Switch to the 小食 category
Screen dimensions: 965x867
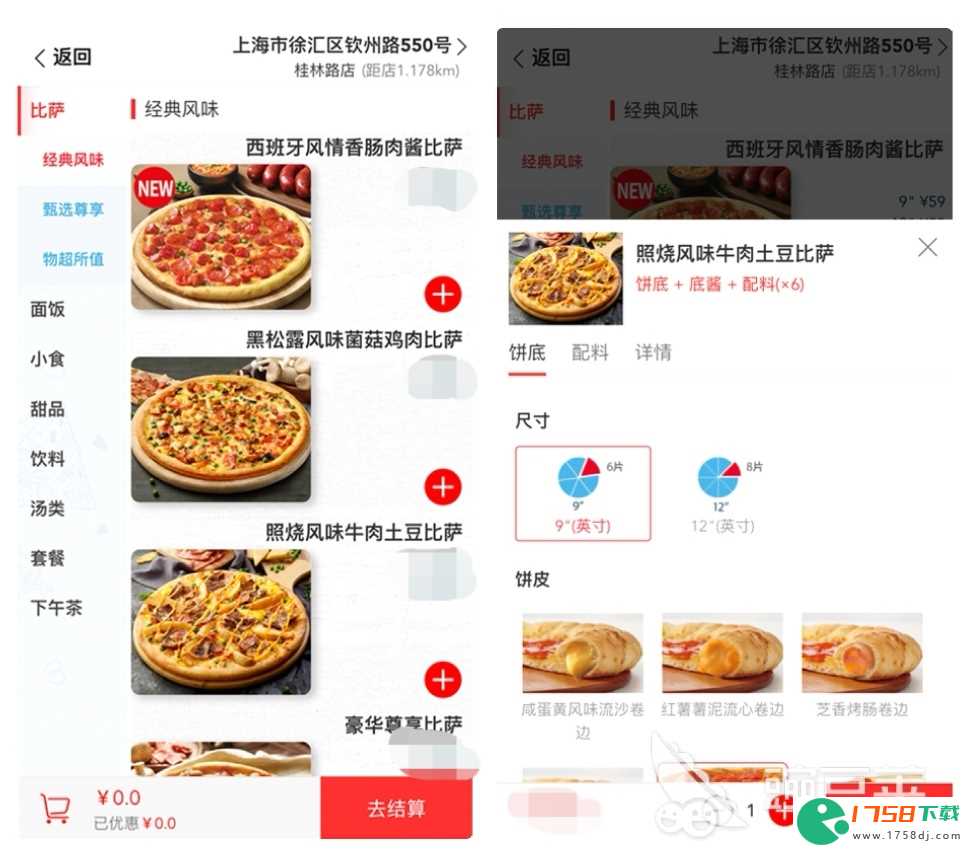[x=47, y=359]
